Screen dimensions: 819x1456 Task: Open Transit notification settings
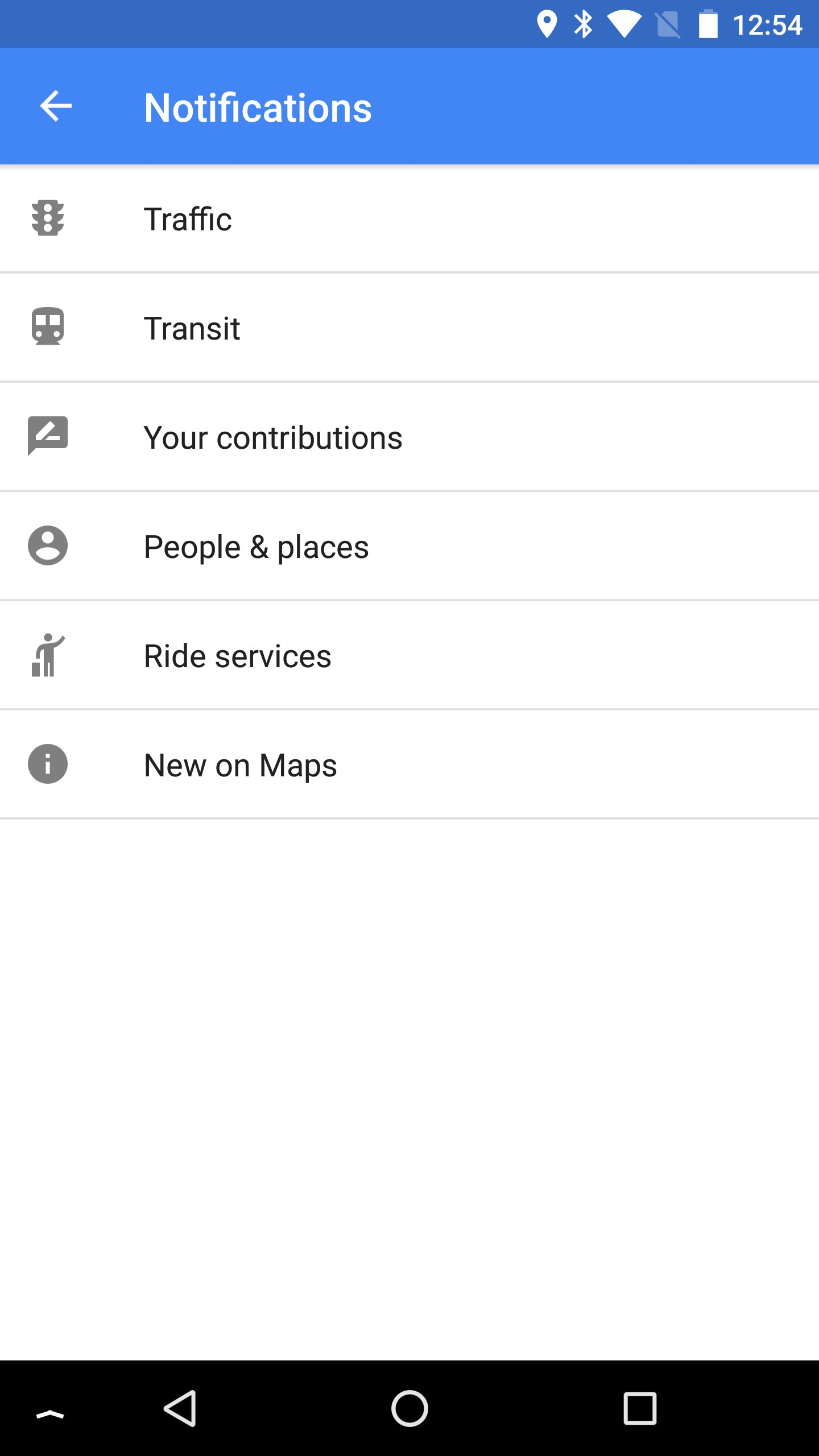coord(409,328)
